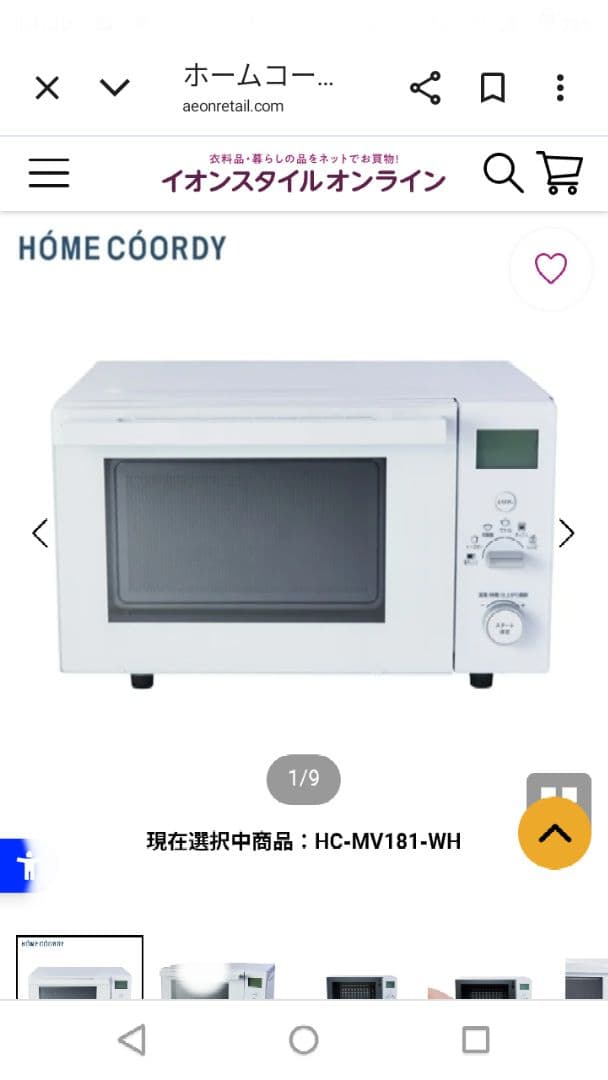Select the second product thumbnail
This screenshot has height=1080, width=608.
click(217, 980)
